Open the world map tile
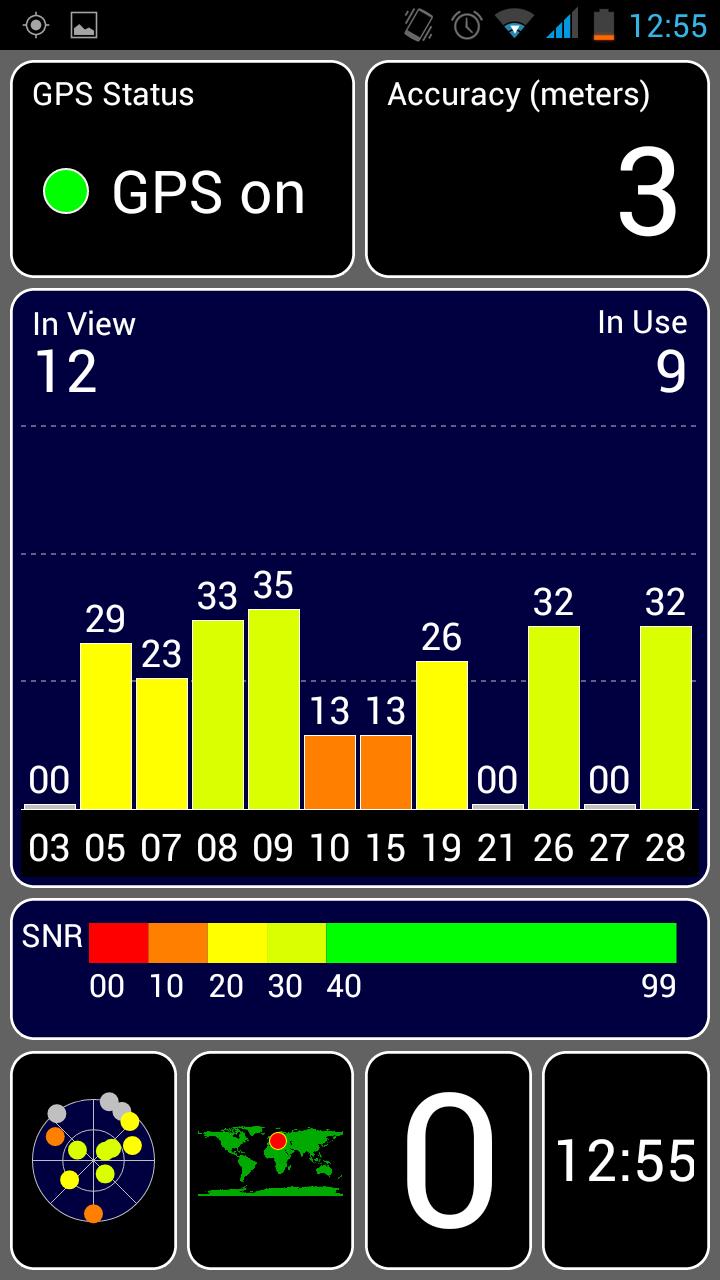The image size is (720, 1280). (270, 1159)
